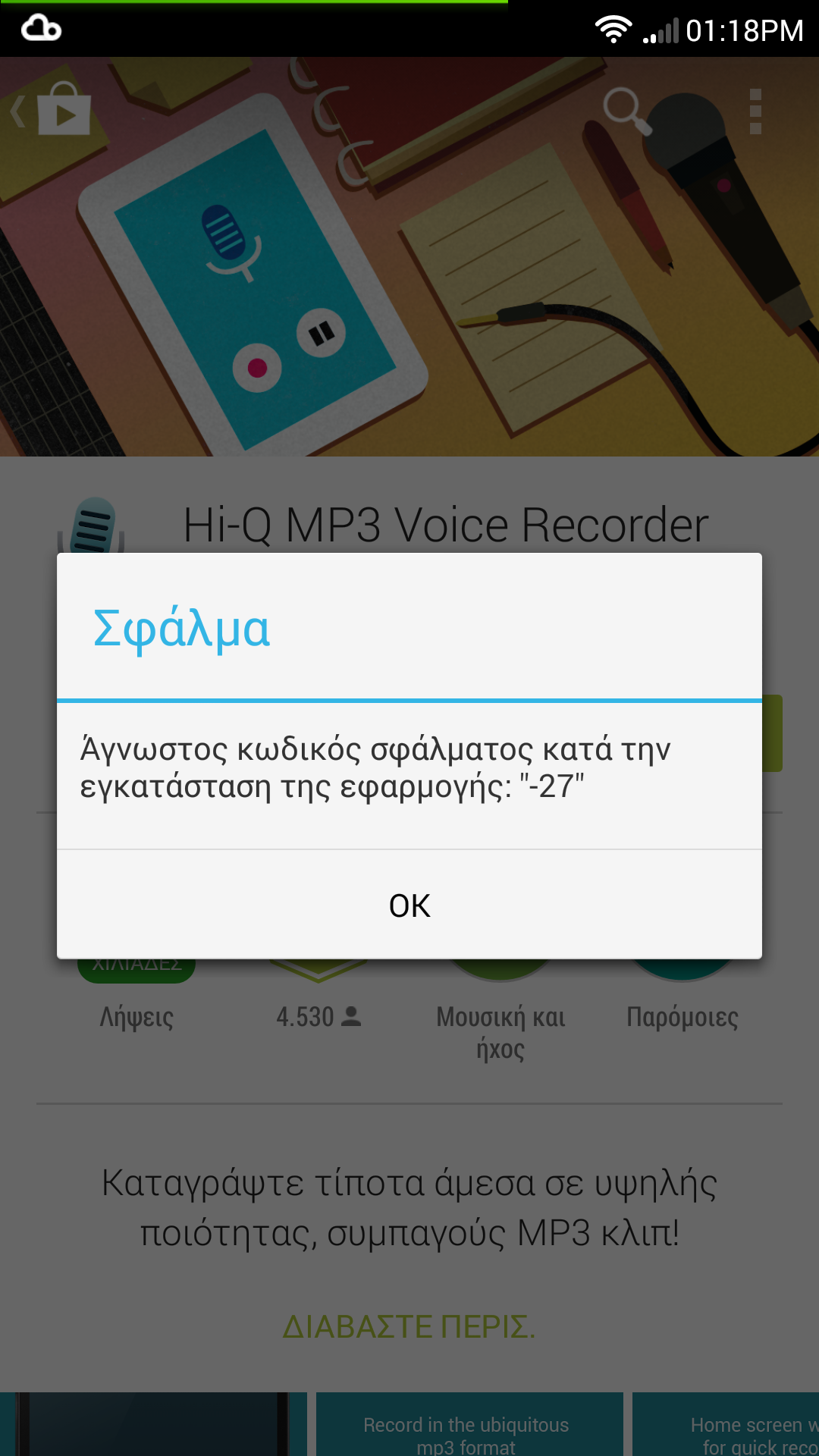Open the search magnifier icon
This screenshot has height=1456, width=819.
pyautogui.click(x=626, y=111)
